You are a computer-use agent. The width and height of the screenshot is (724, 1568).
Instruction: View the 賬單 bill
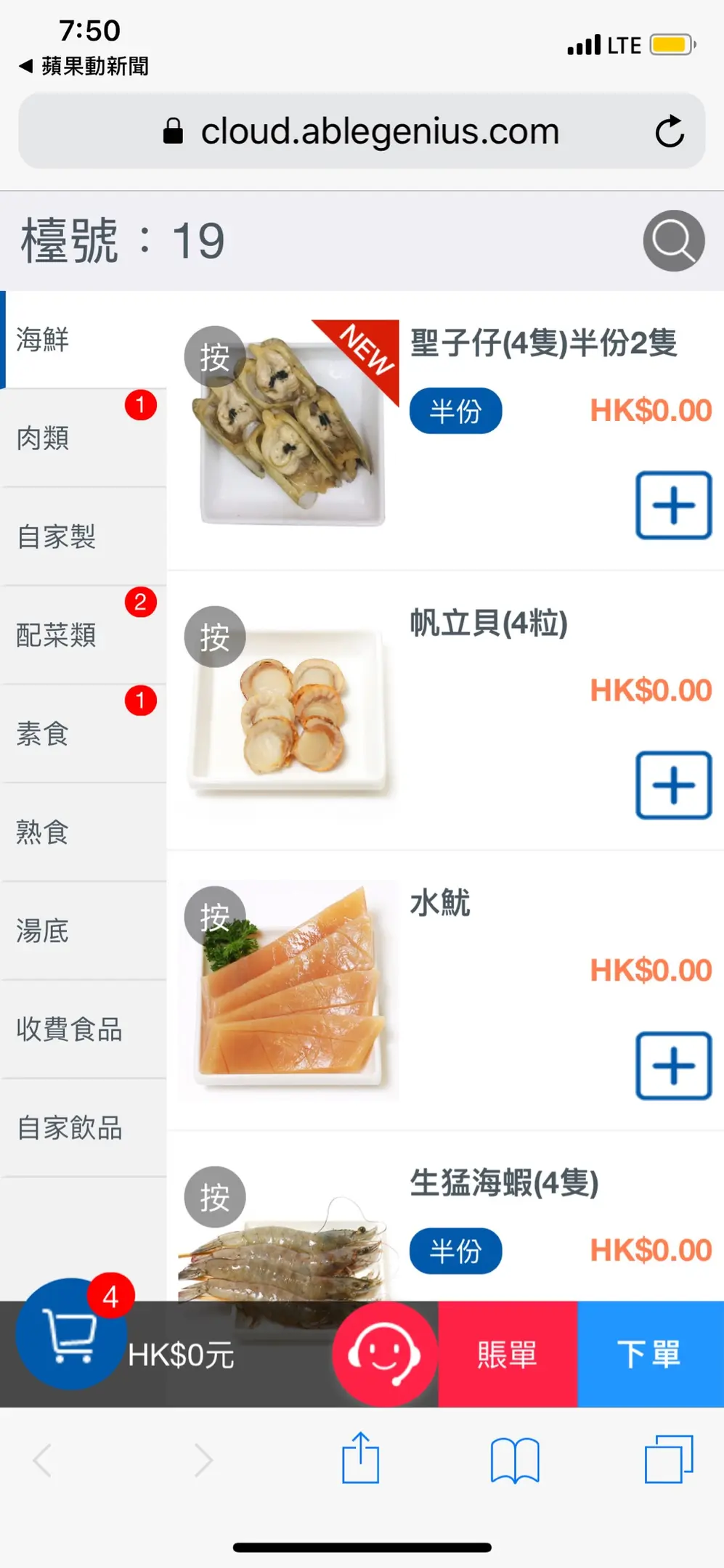tap(507, 1354)
